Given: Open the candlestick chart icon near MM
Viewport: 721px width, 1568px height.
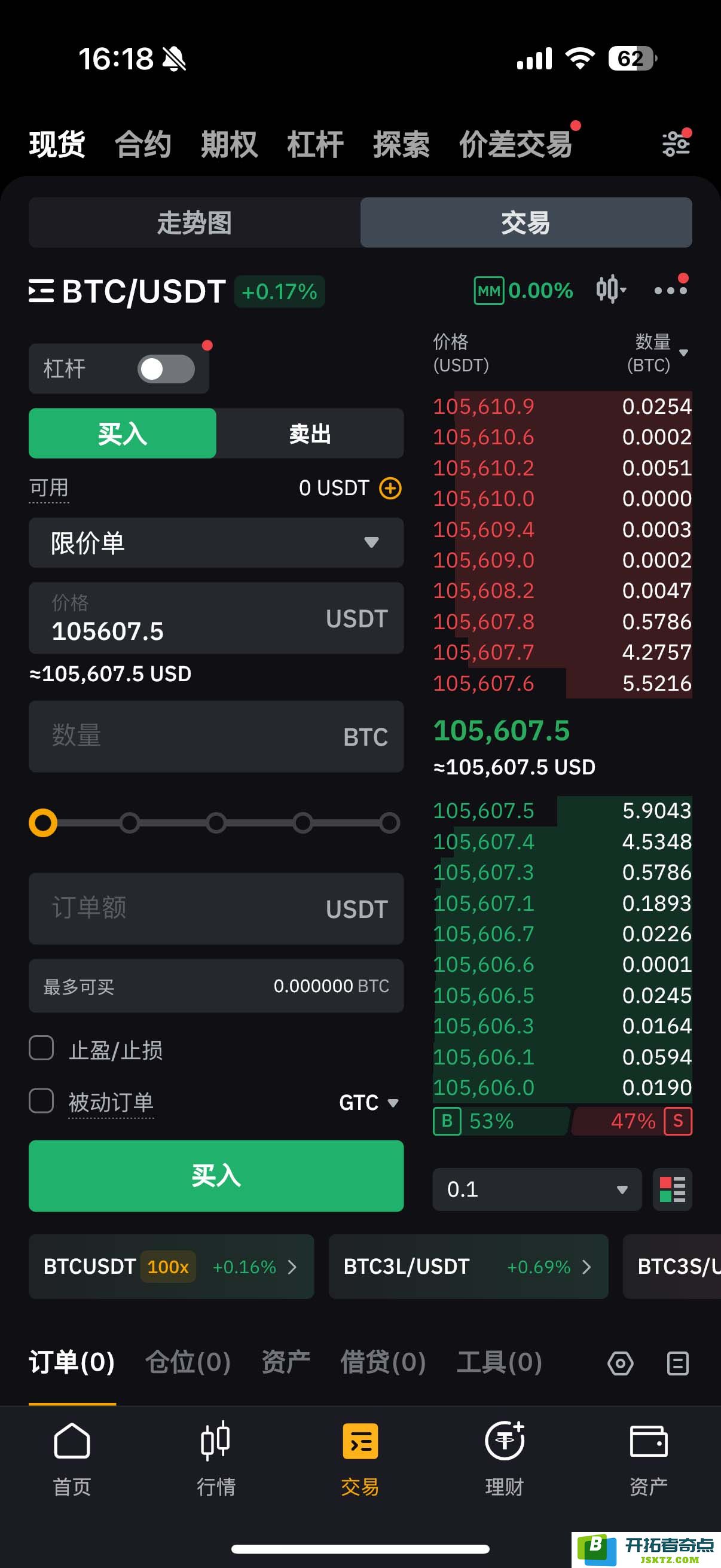Looking at the screenshot, I should (610, 289).
